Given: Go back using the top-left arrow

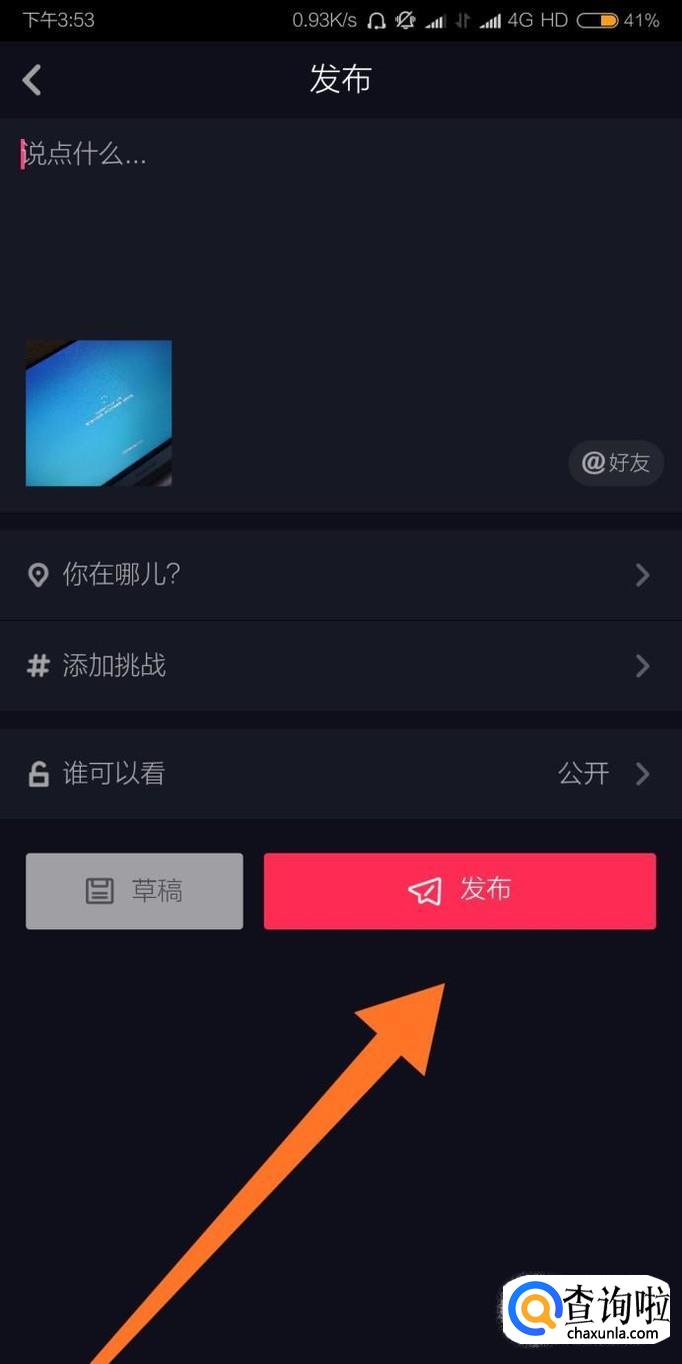Looking at the screenshot, I should [33, 80].
